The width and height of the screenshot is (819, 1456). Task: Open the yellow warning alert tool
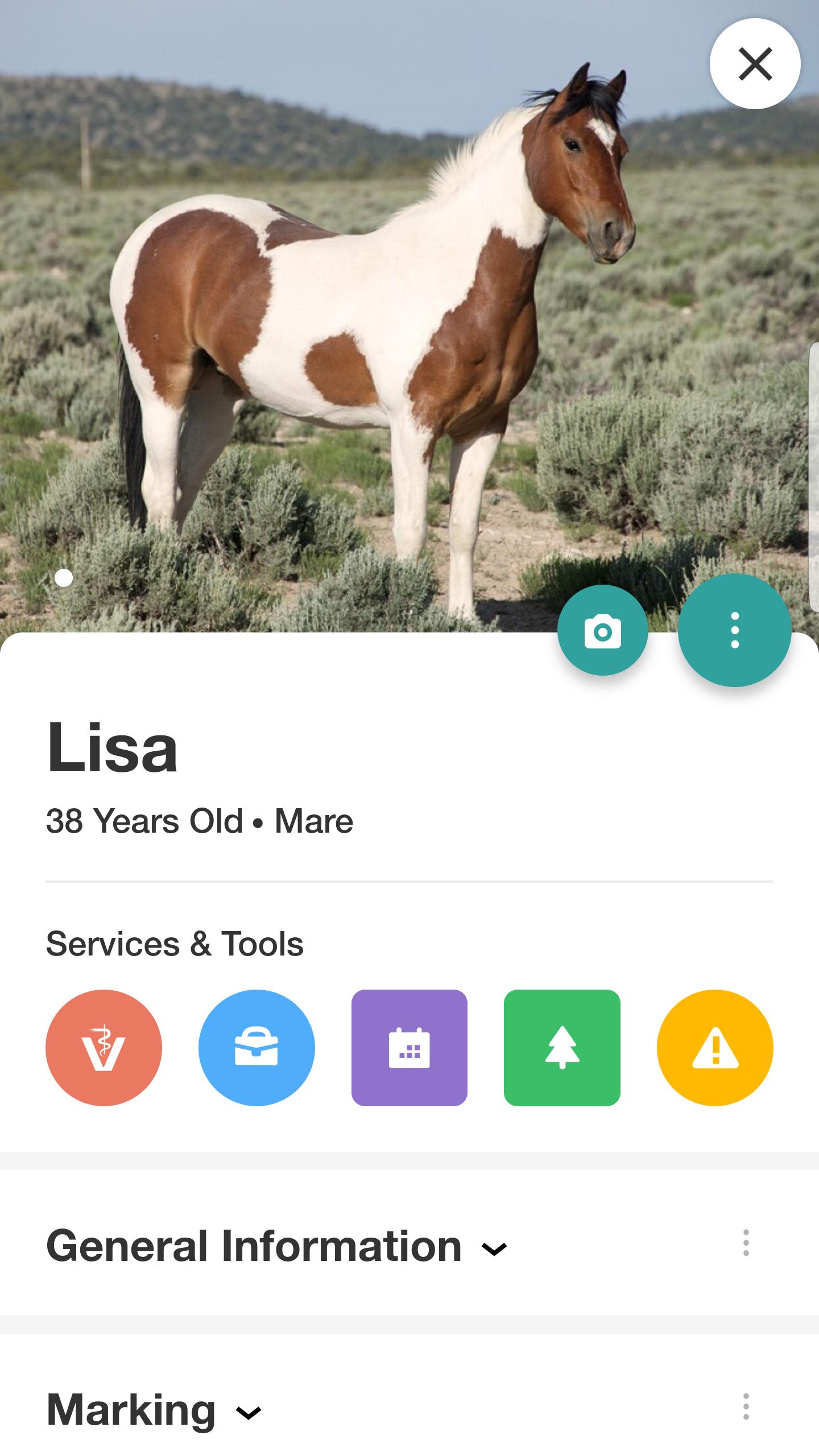[715, 1048]
